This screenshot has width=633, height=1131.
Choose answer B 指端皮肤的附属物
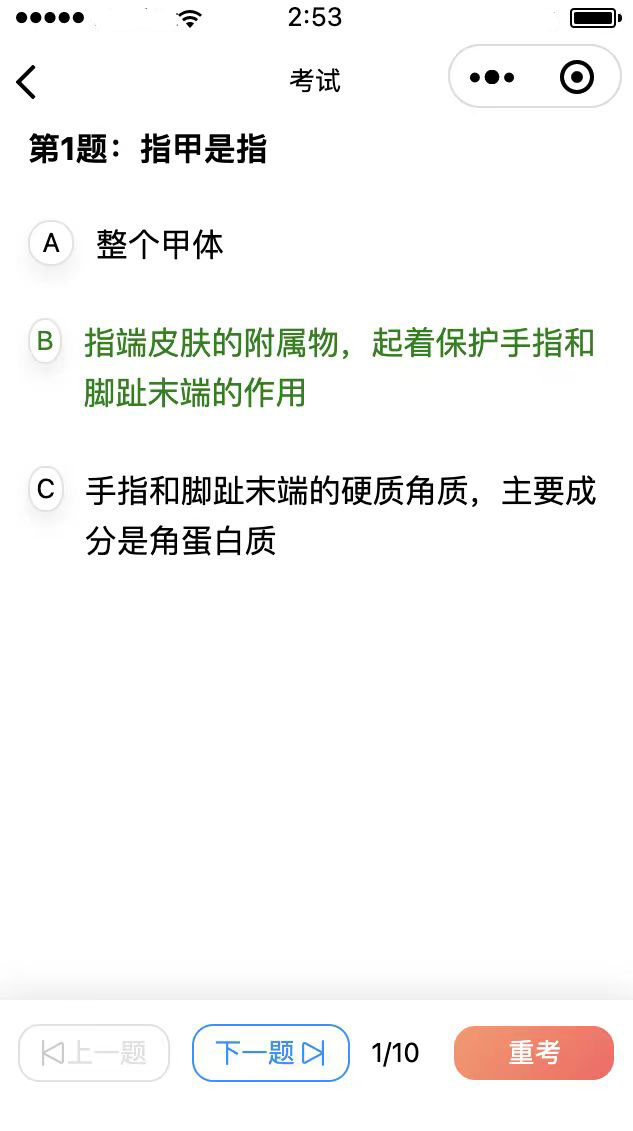(311, 367)
